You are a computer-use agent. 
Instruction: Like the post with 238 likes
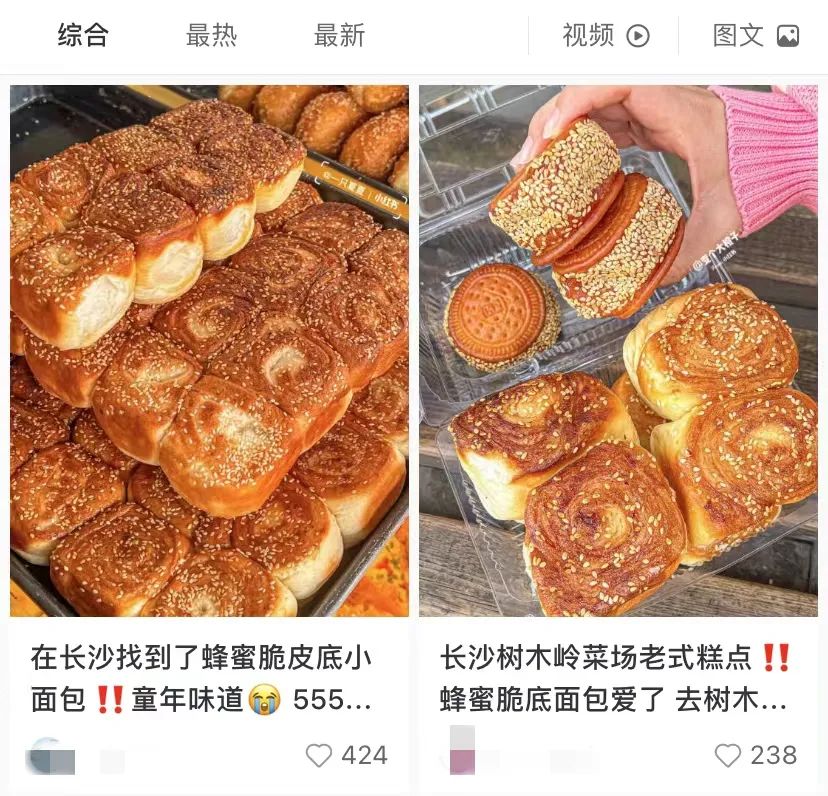click(728, 755)
